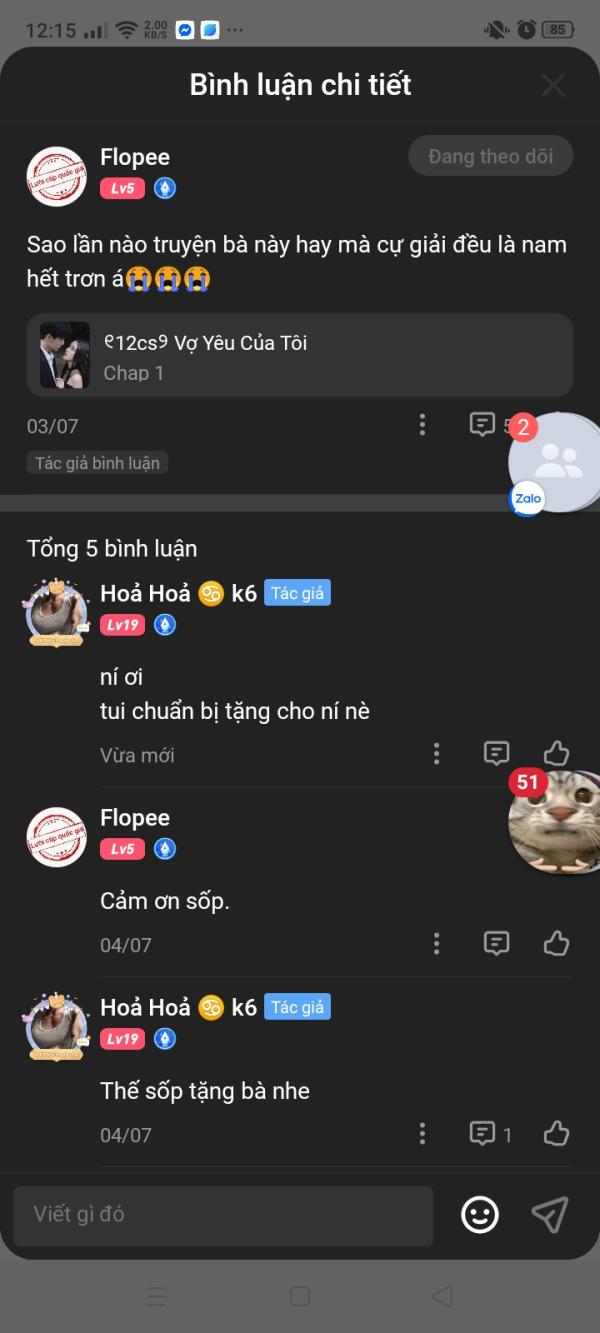Like the comment 'tui chuẩn bị tặng cho ní nè'
This screenshot has width=600, height=1333.
556,754
